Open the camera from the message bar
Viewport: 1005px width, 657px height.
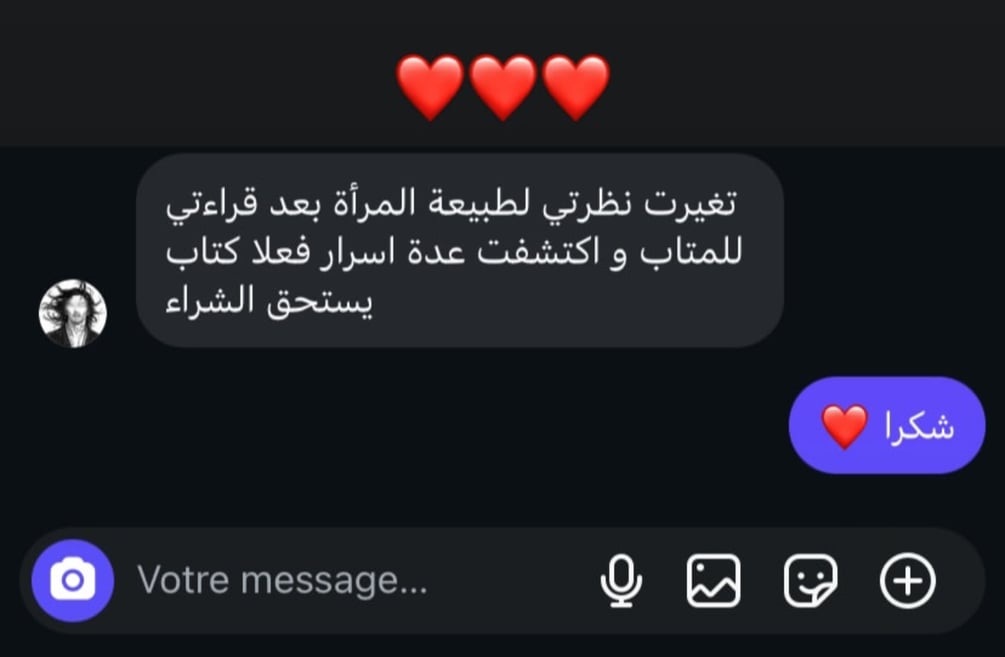pyautogui.click(x=72, y=581)
